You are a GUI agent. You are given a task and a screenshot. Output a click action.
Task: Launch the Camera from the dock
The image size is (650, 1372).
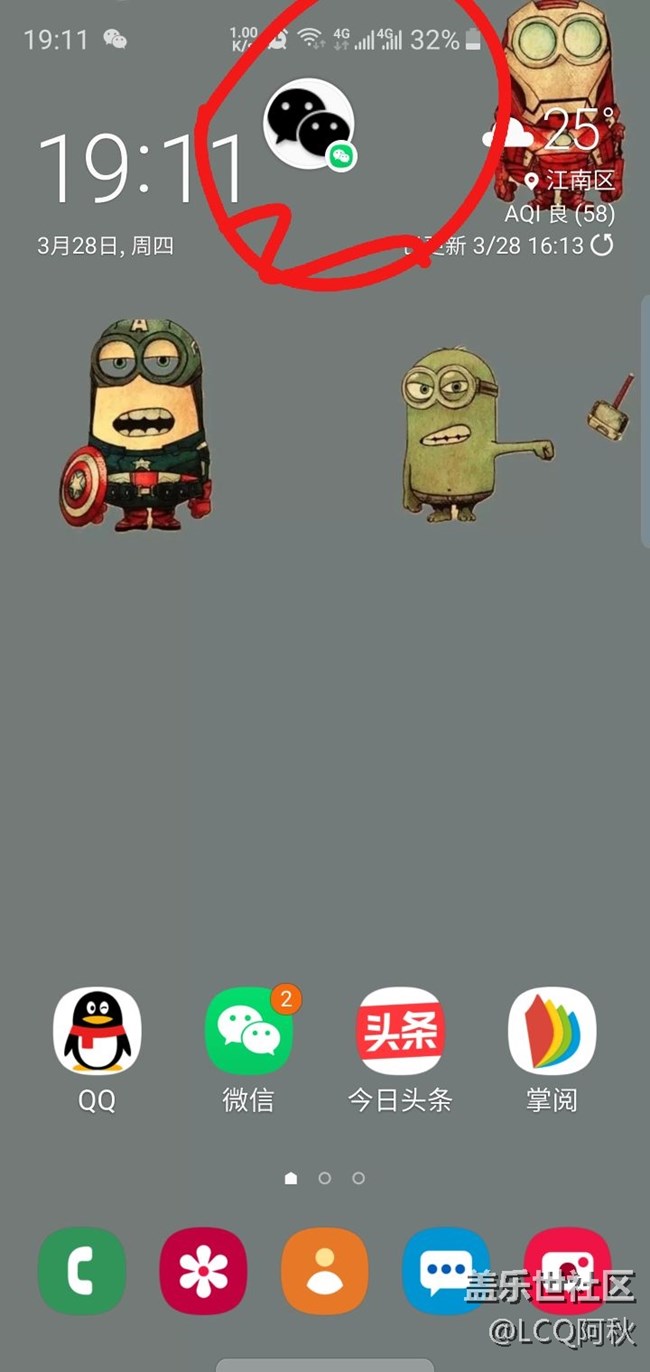(567, 1270)
